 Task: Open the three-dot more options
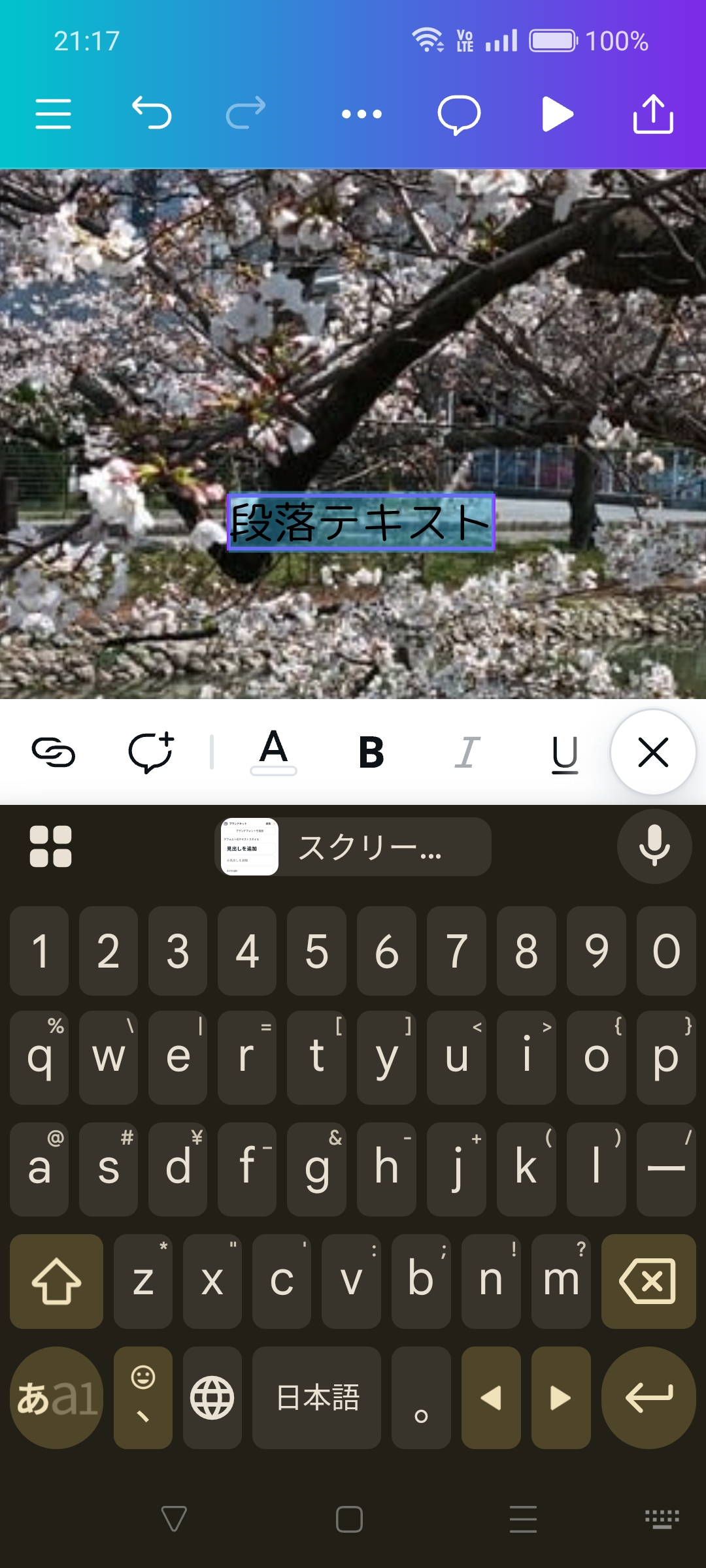361,114
